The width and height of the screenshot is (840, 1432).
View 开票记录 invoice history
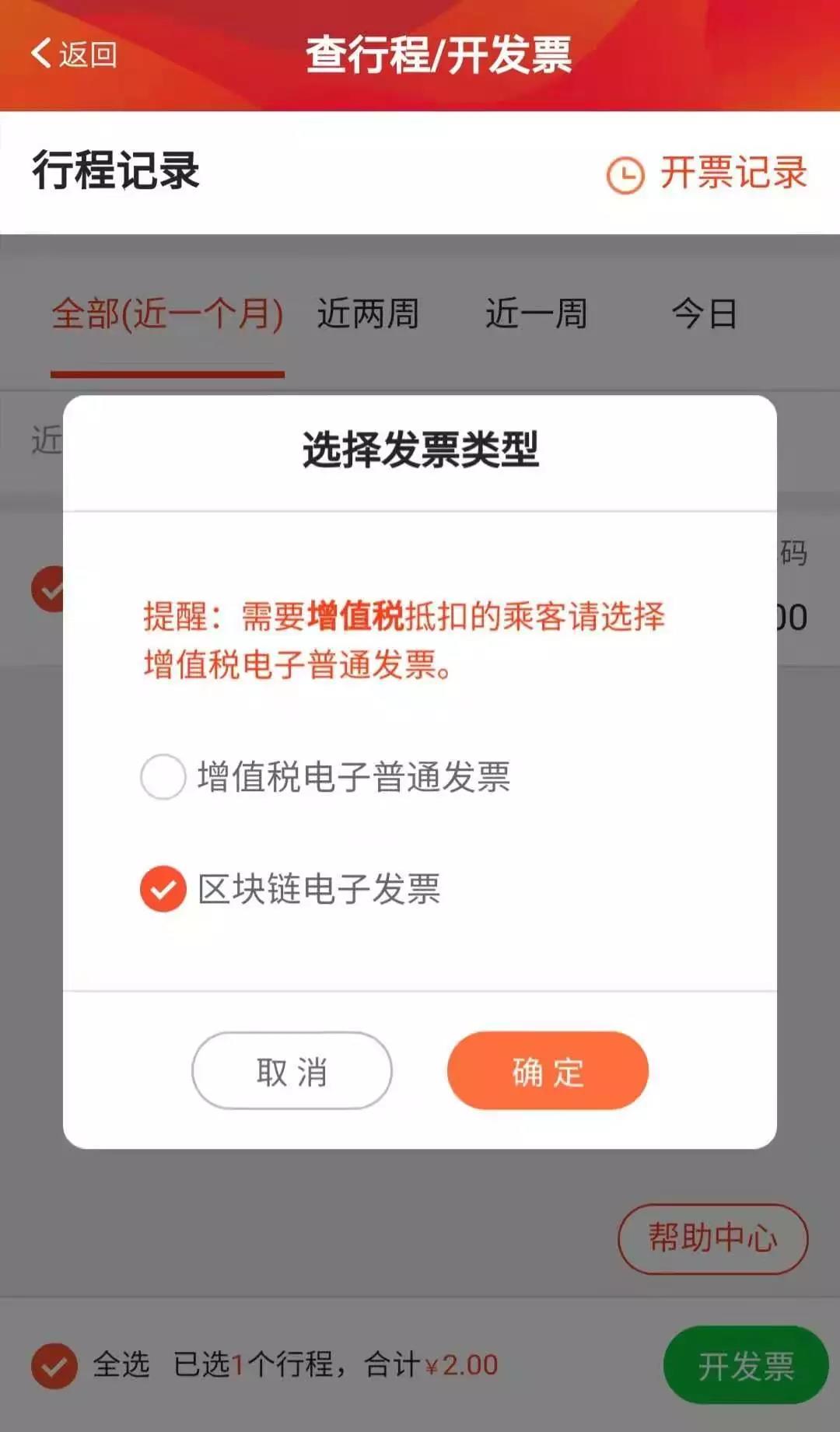[x=731, y=175]
